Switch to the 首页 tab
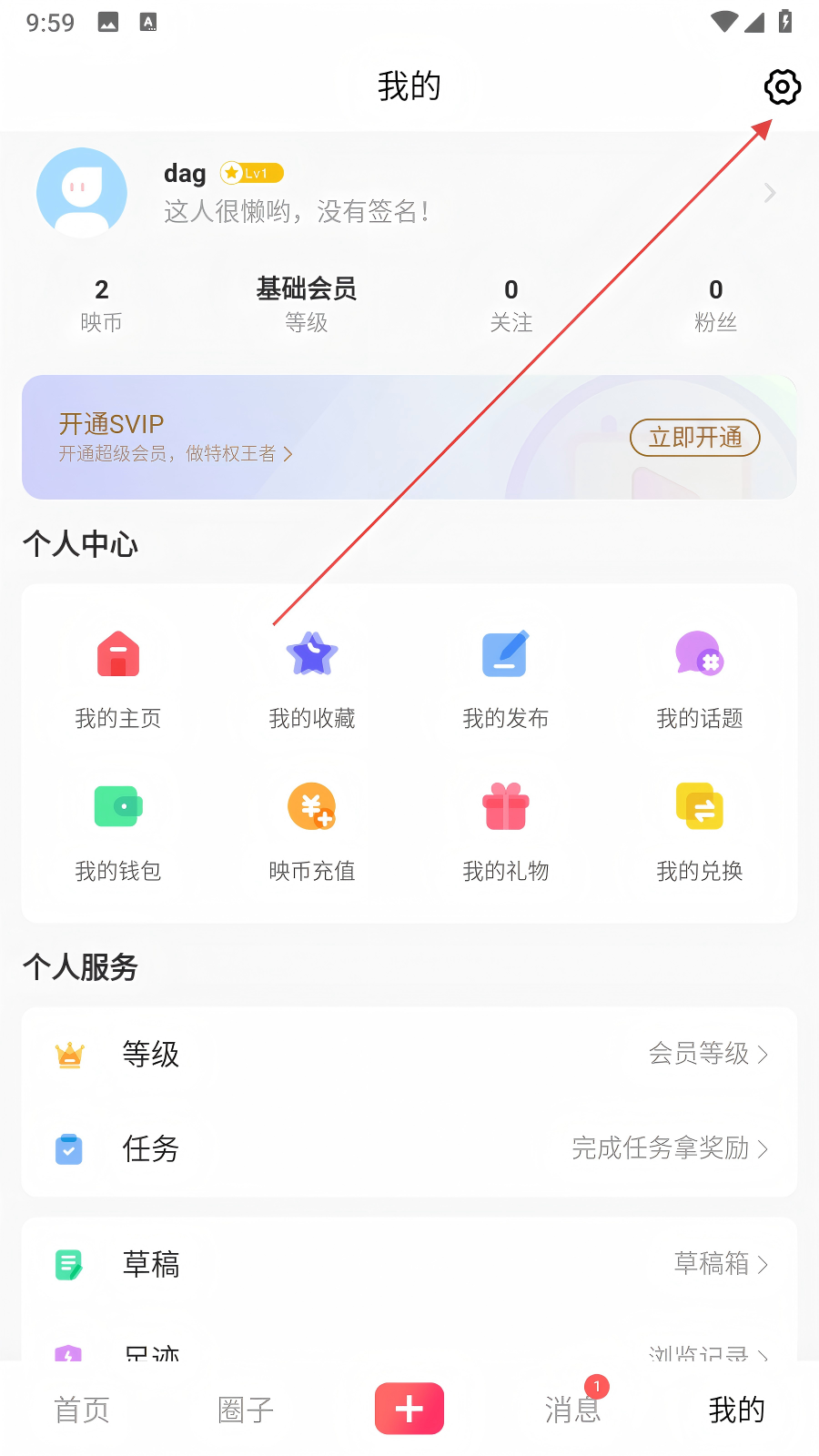This screenshot has width=819, height=1456. 82,1410
